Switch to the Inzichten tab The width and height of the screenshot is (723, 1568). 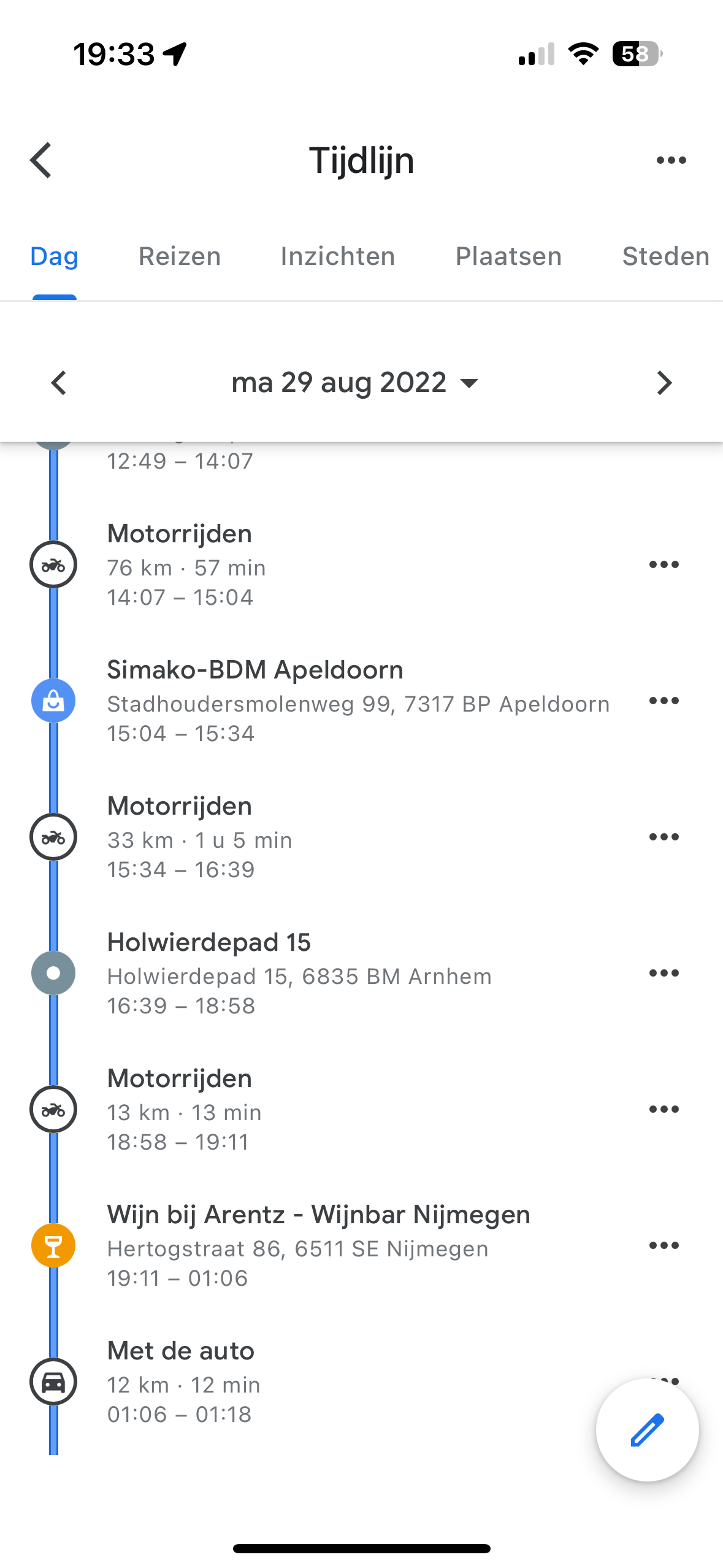point(338,256)
